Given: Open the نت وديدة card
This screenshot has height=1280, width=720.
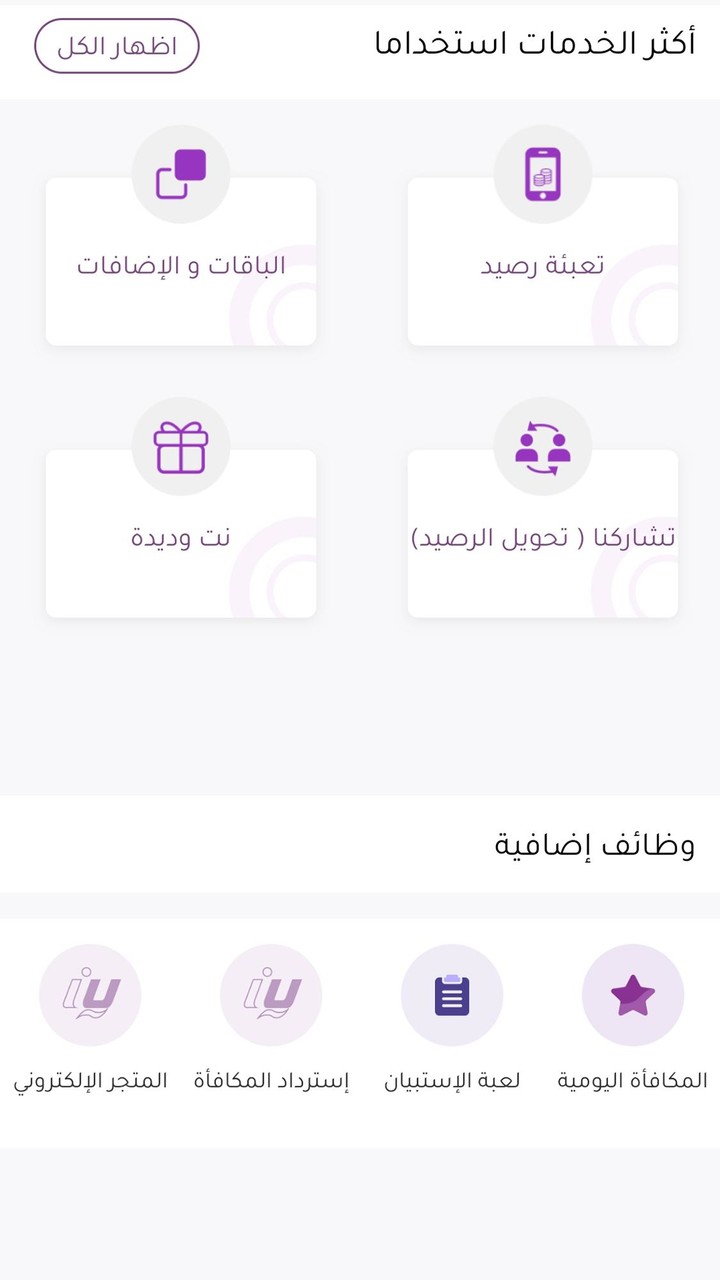Looking at the screenshot, I should click(x=181, y=534).
